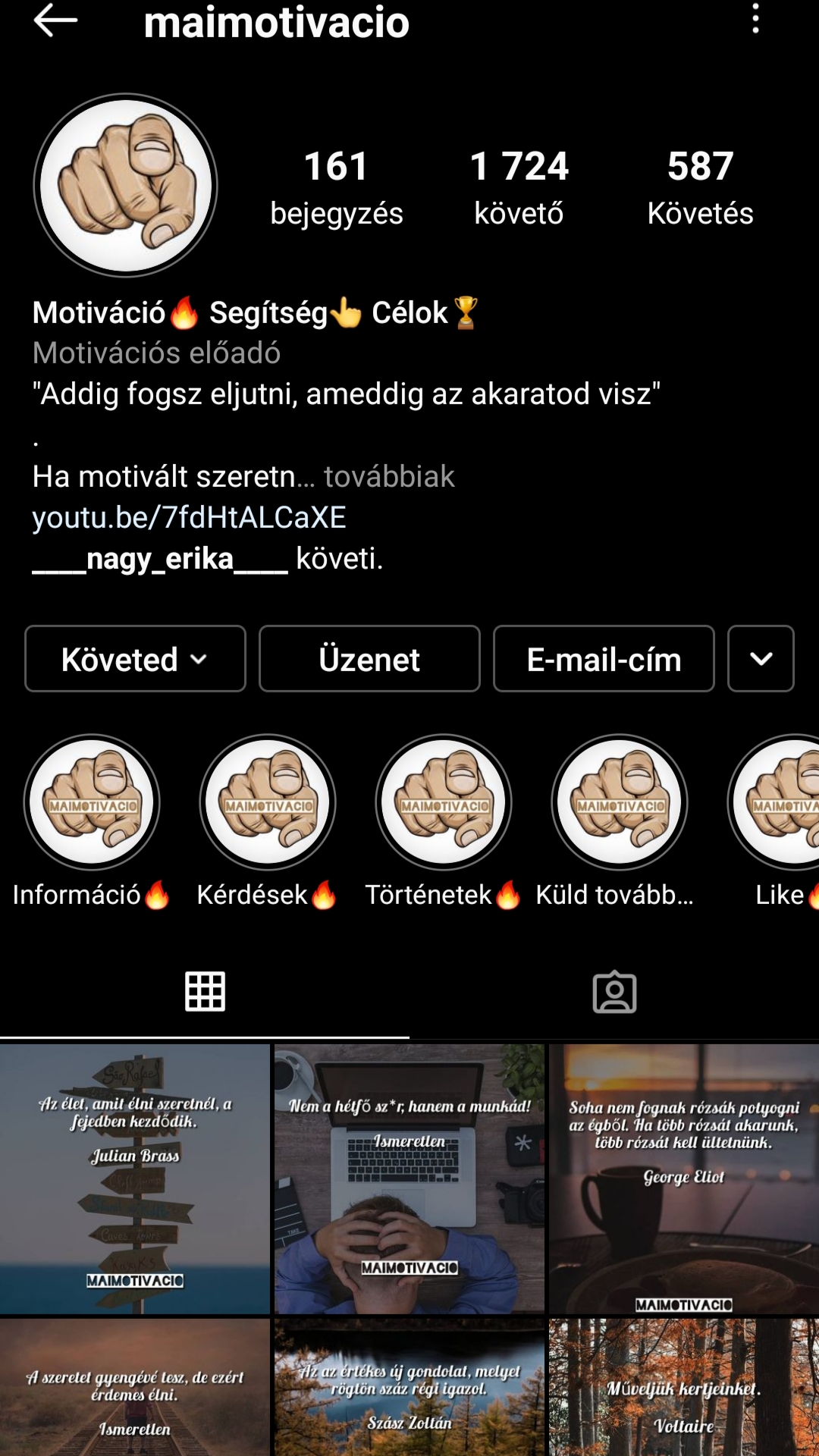Open the Kérdések story highlight
Screen dimensions: 819x1456
point(268,802)
